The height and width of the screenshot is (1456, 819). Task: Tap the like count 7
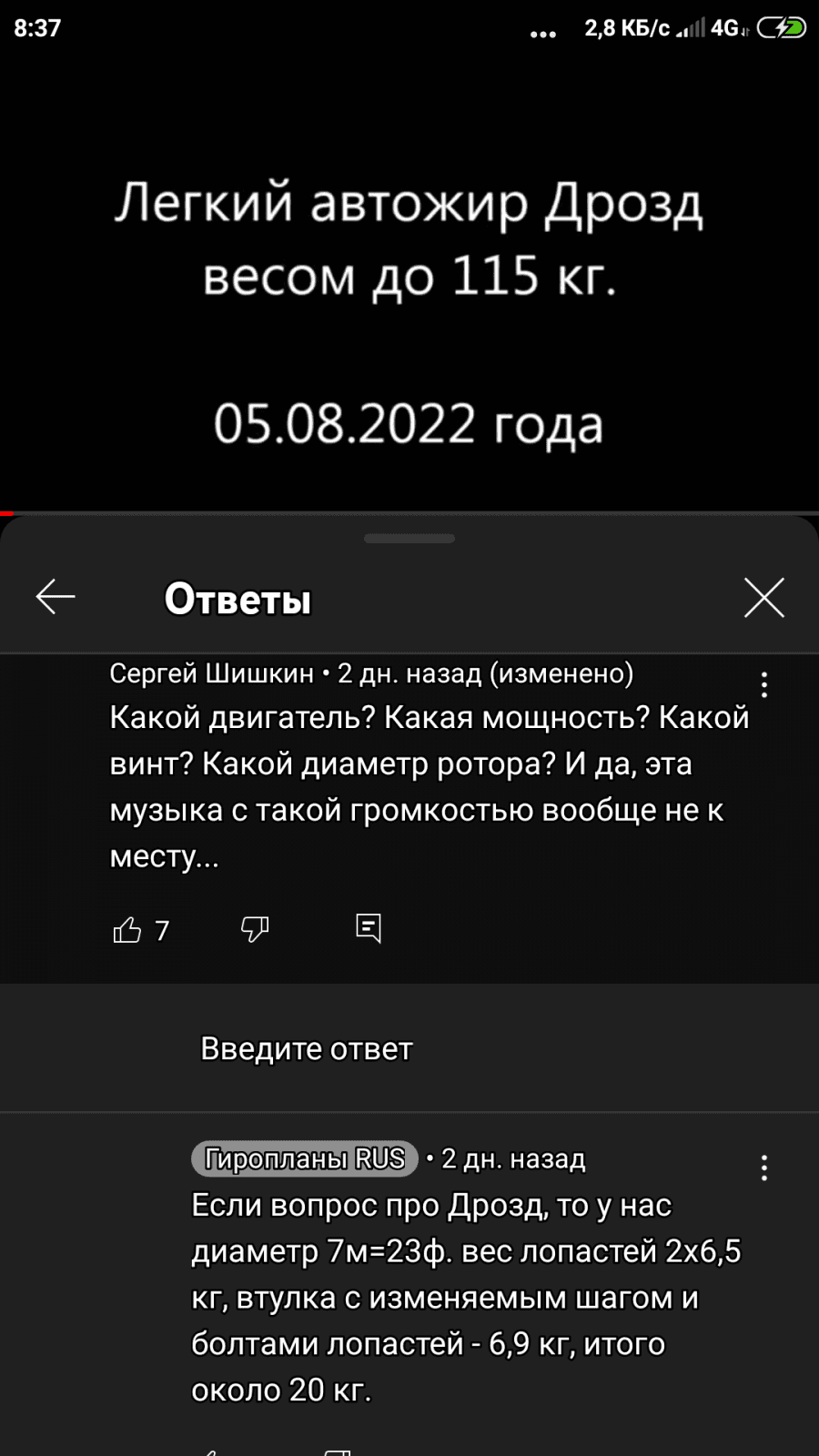click(x=162, y=929)
